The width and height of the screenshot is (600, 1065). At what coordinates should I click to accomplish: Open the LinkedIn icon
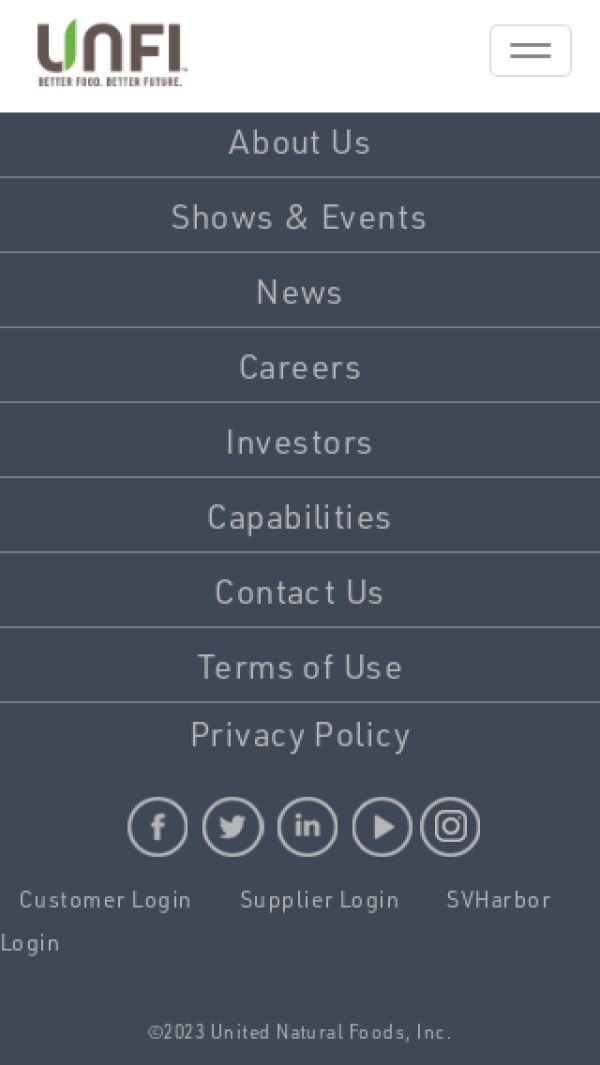pyautogui.click(x=307, y=827)
